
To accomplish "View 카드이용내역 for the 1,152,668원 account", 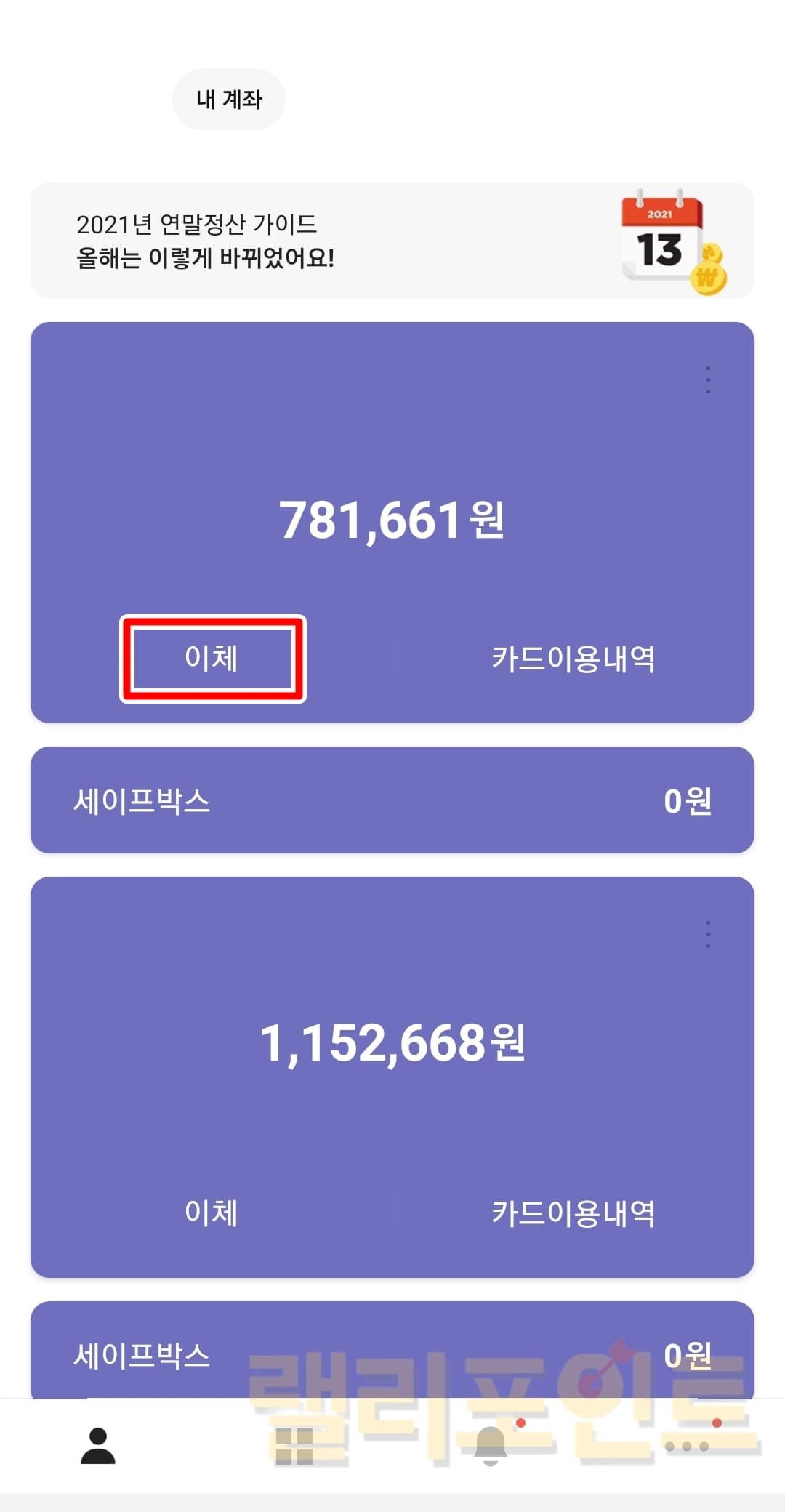I will tap(573, 1213).
